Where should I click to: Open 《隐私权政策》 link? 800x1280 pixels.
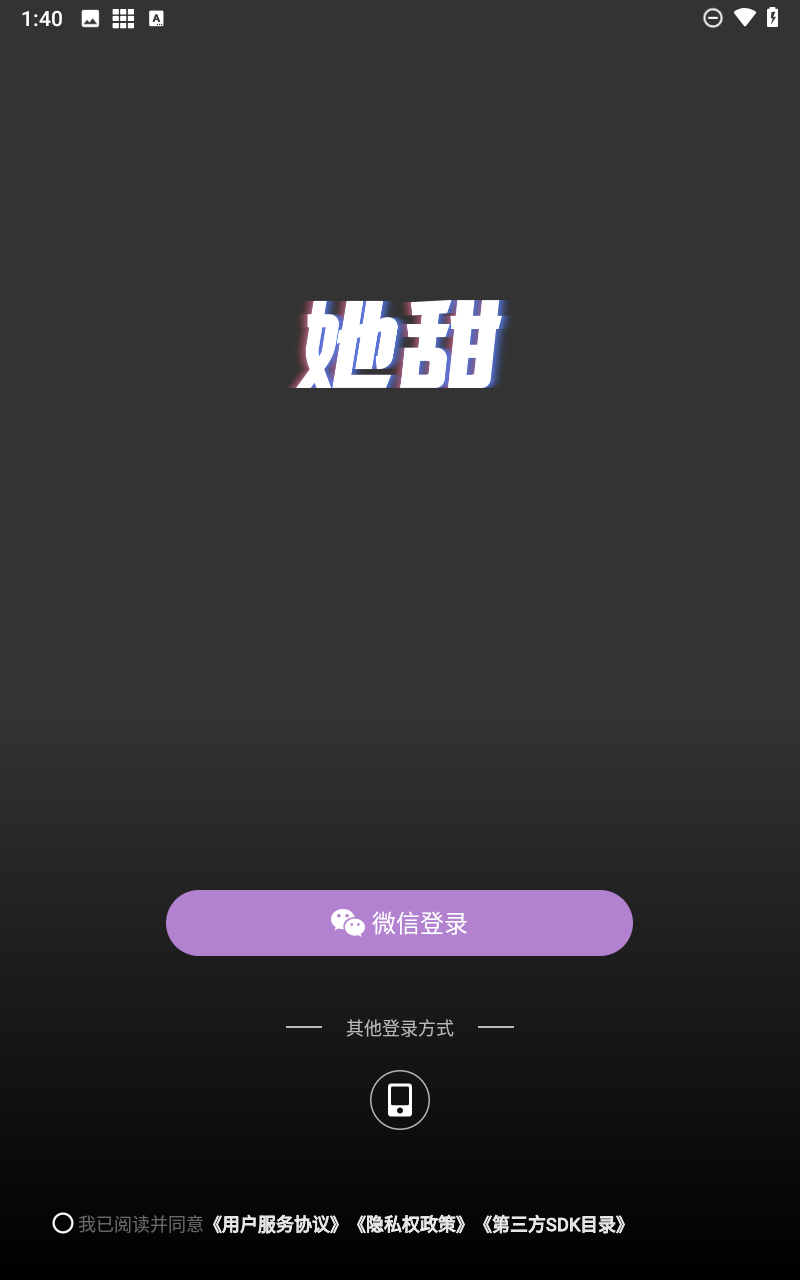coord(410,1224)
